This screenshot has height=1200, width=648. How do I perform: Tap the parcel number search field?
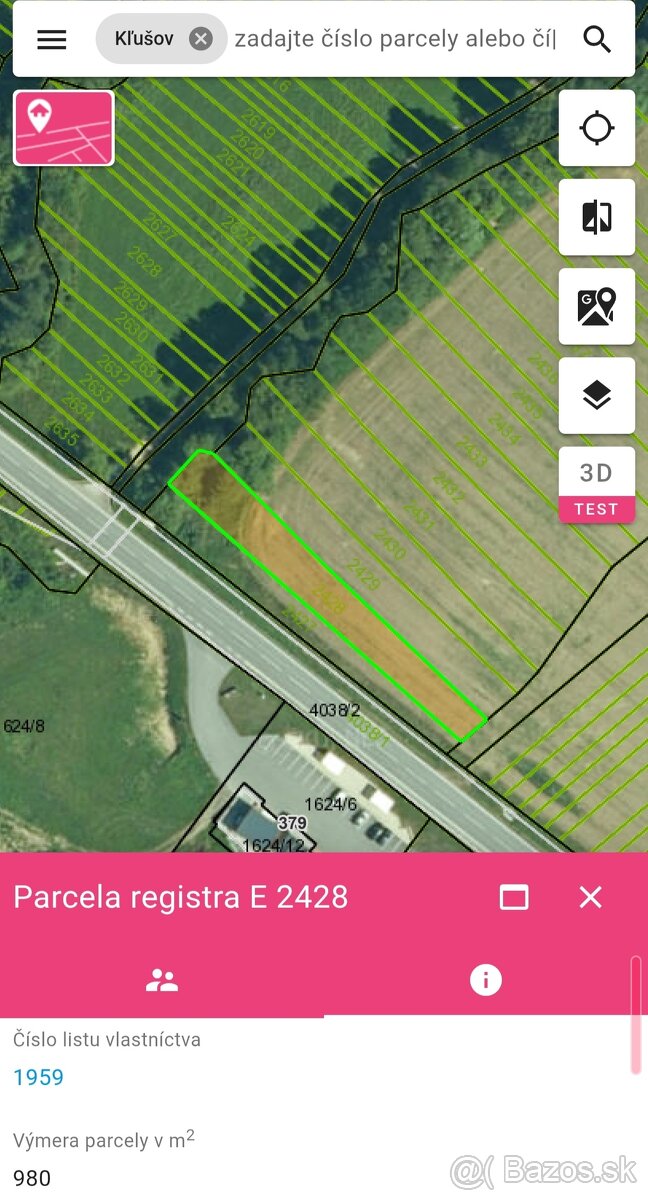pyautogui.click(x=395, y=39)
